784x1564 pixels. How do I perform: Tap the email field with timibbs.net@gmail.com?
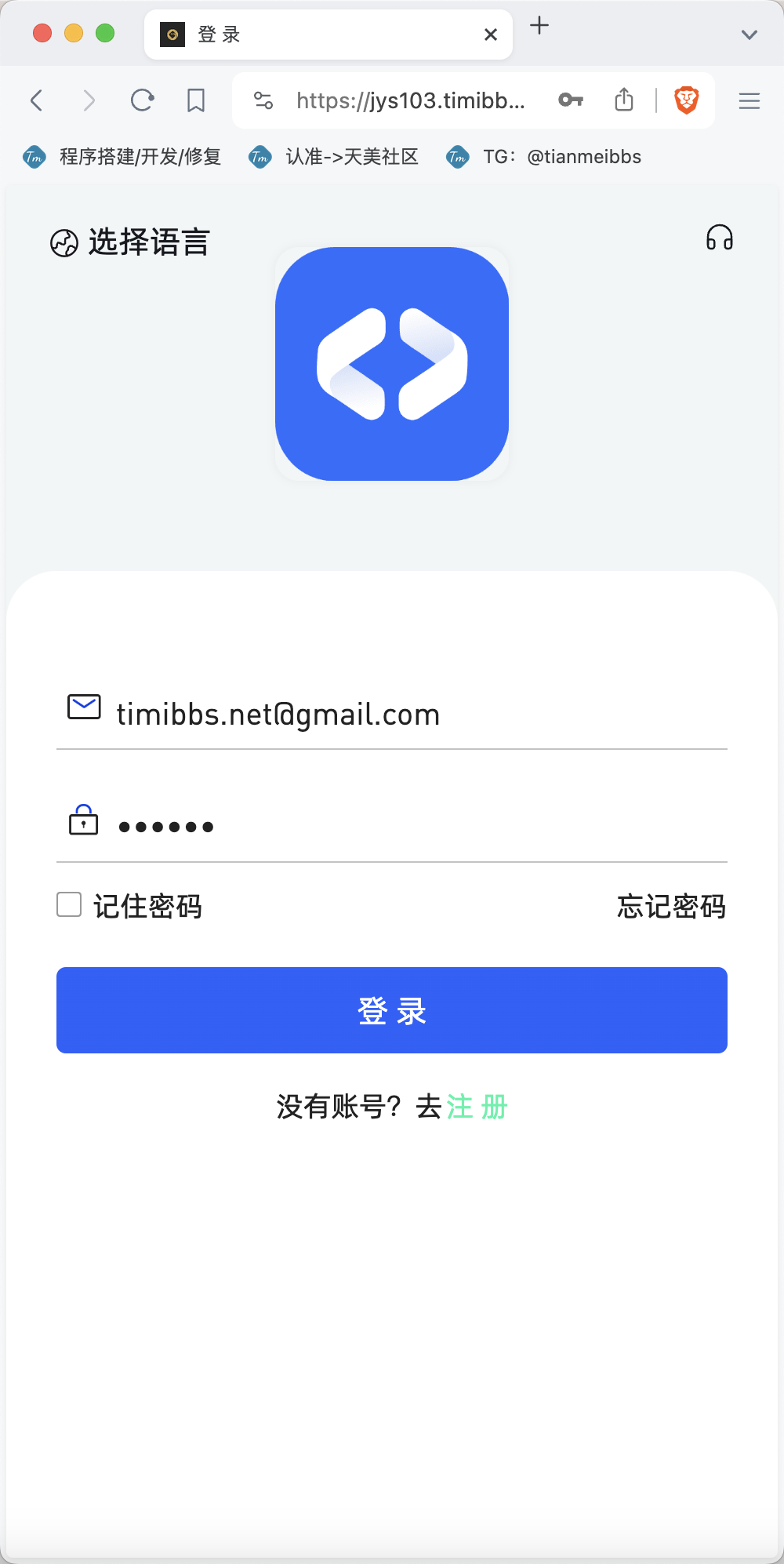pos(392,714)
